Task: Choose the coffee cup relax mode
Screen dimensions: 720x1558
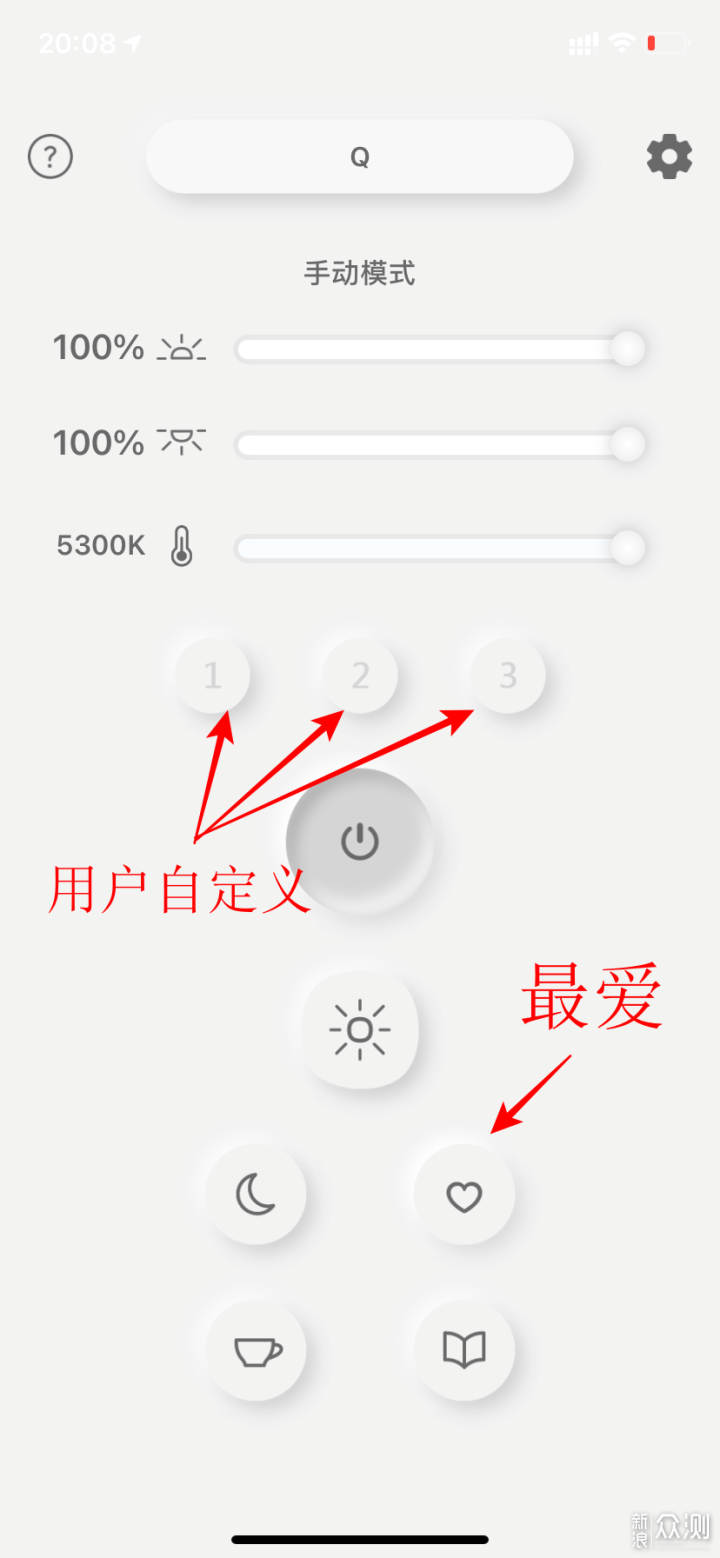Action: (256, 1351)
